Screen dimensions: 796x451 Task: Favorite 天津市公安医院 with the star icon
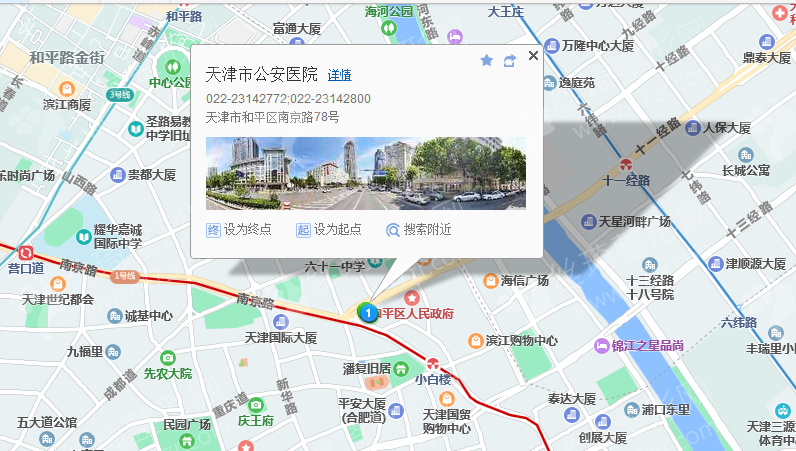pyautogui.click(x=487, y=61)
